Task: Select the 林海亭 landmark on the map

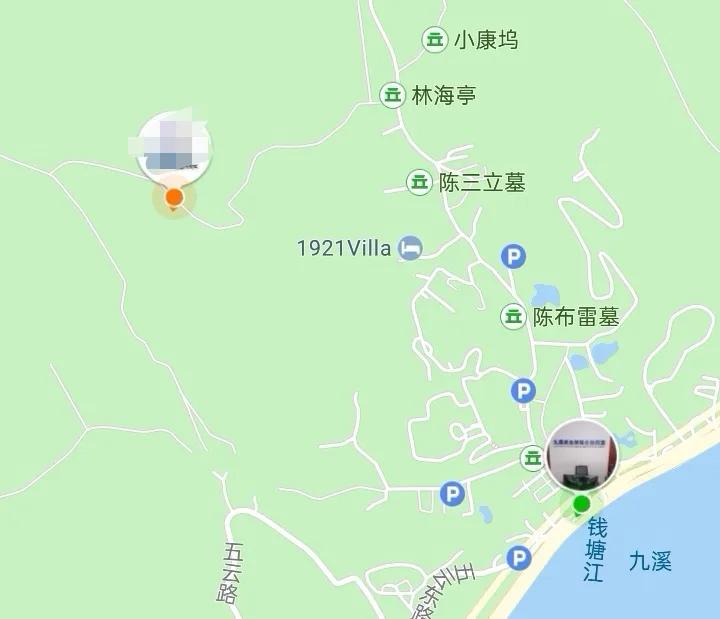Action: point(392,95)
